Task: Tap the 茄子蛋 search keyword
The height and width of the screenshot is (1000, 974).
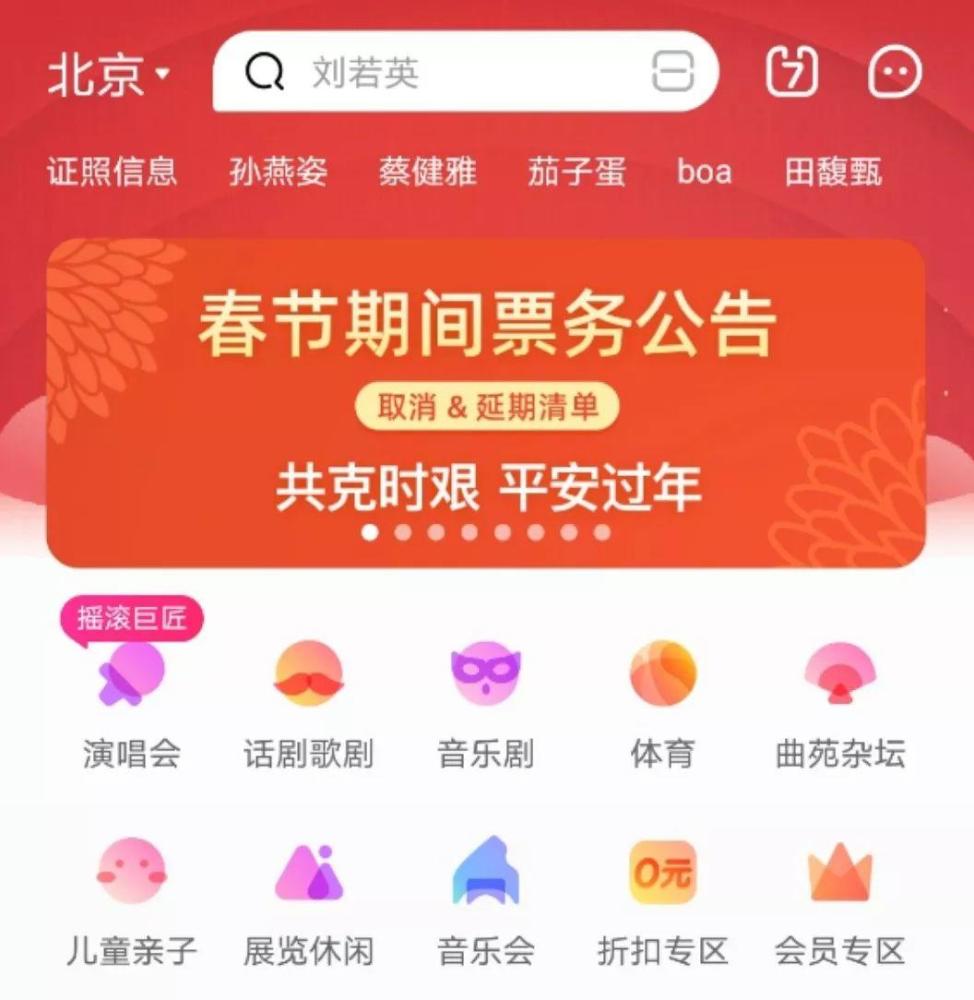Action: coord(577,171)
